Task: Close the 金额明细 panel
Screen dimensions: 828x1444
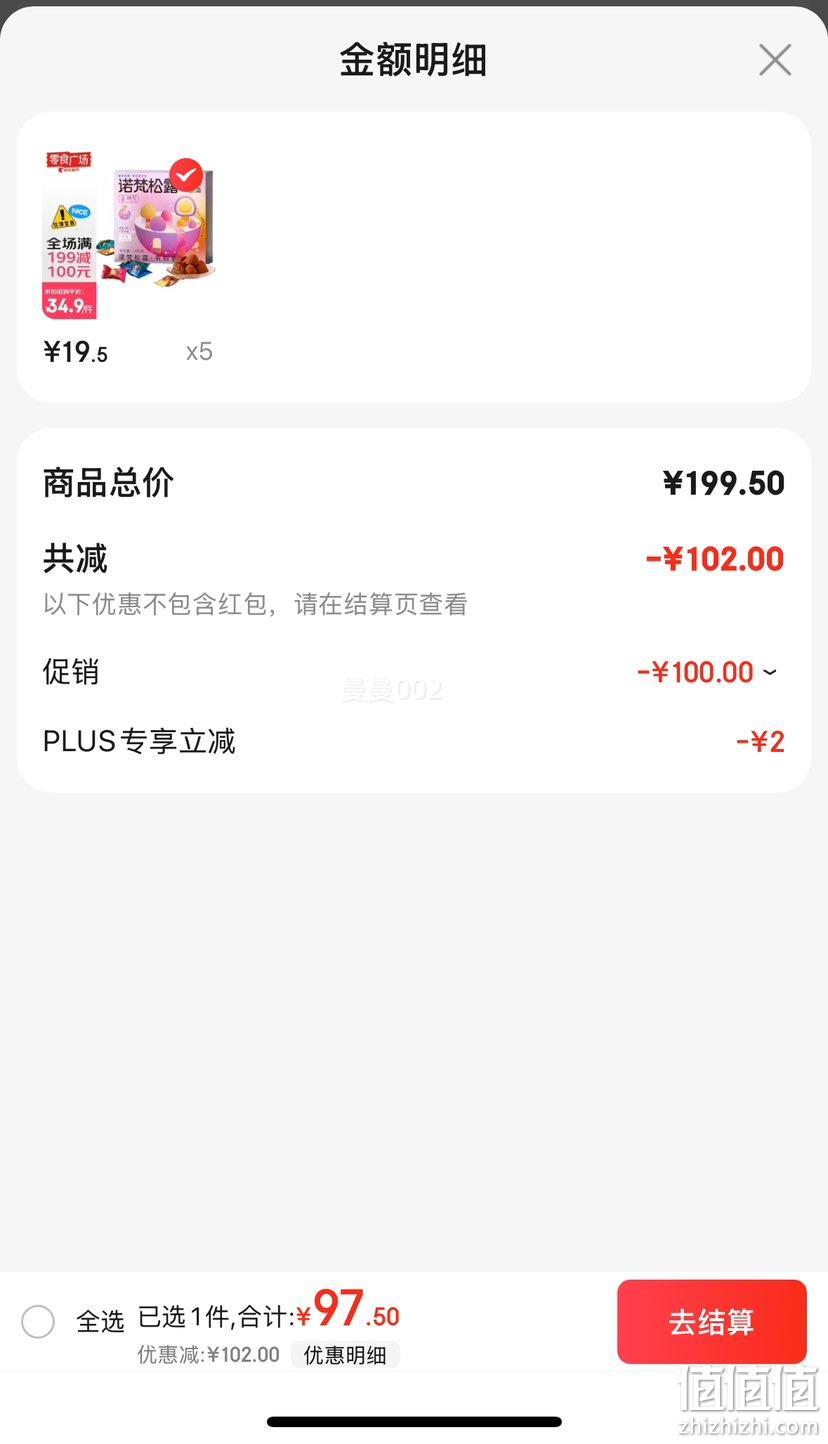Action: click(x=775, y=60)
